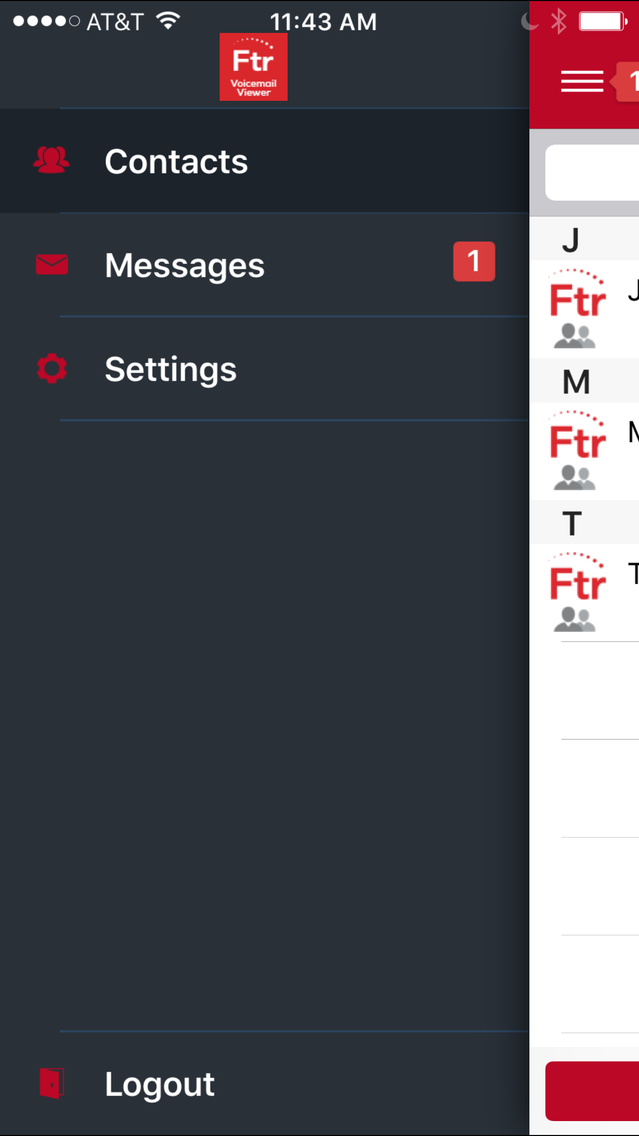The height and width of the screenshot is (1136, 639).
Task: Open Contacts from the side menu
Action: [264, 161]
